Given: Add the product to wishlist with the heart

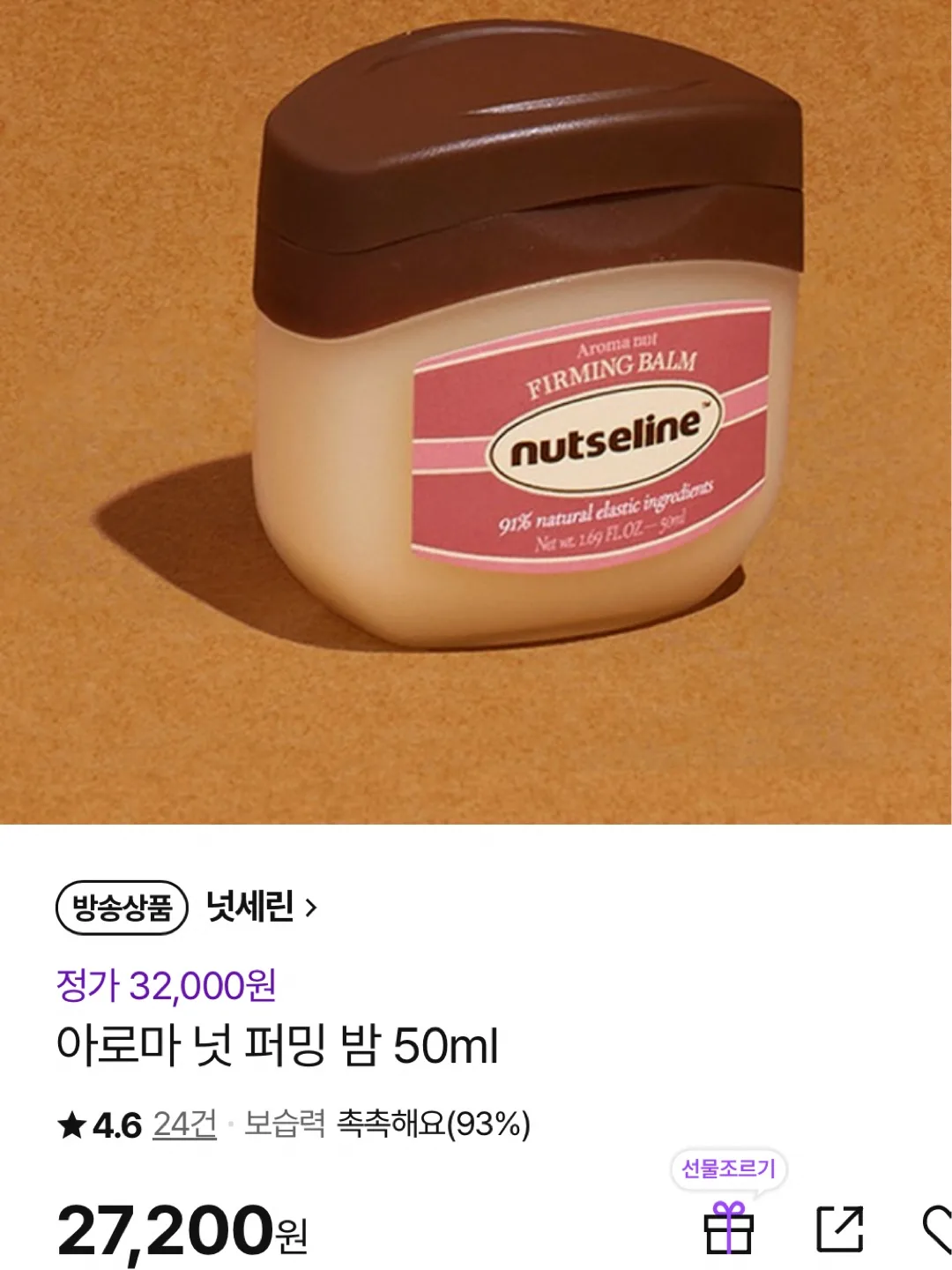Looking at the screenshot, I should [936, 1229].
